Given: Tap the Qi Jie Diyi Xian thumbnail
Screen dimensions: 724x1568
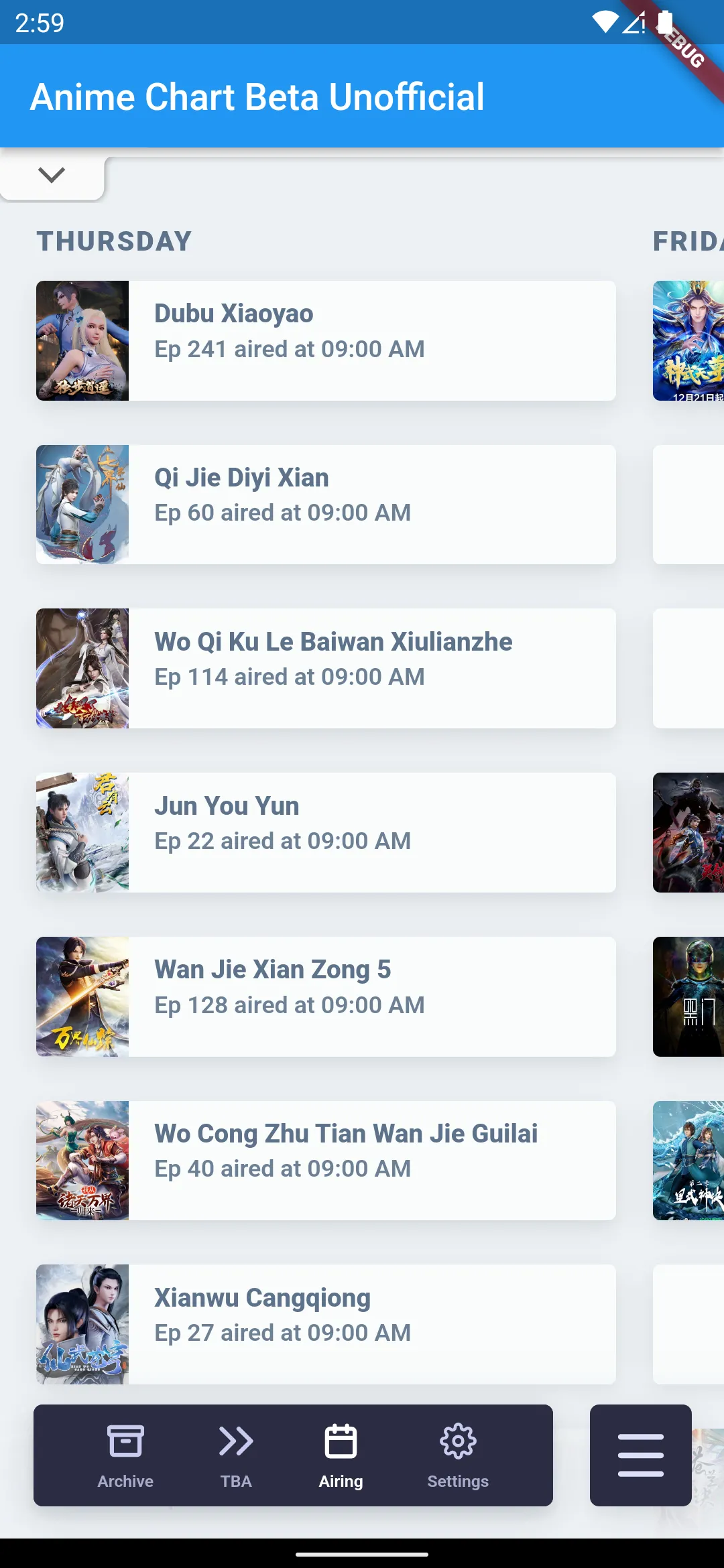Looking at the screenshot, I should point(82,504).
